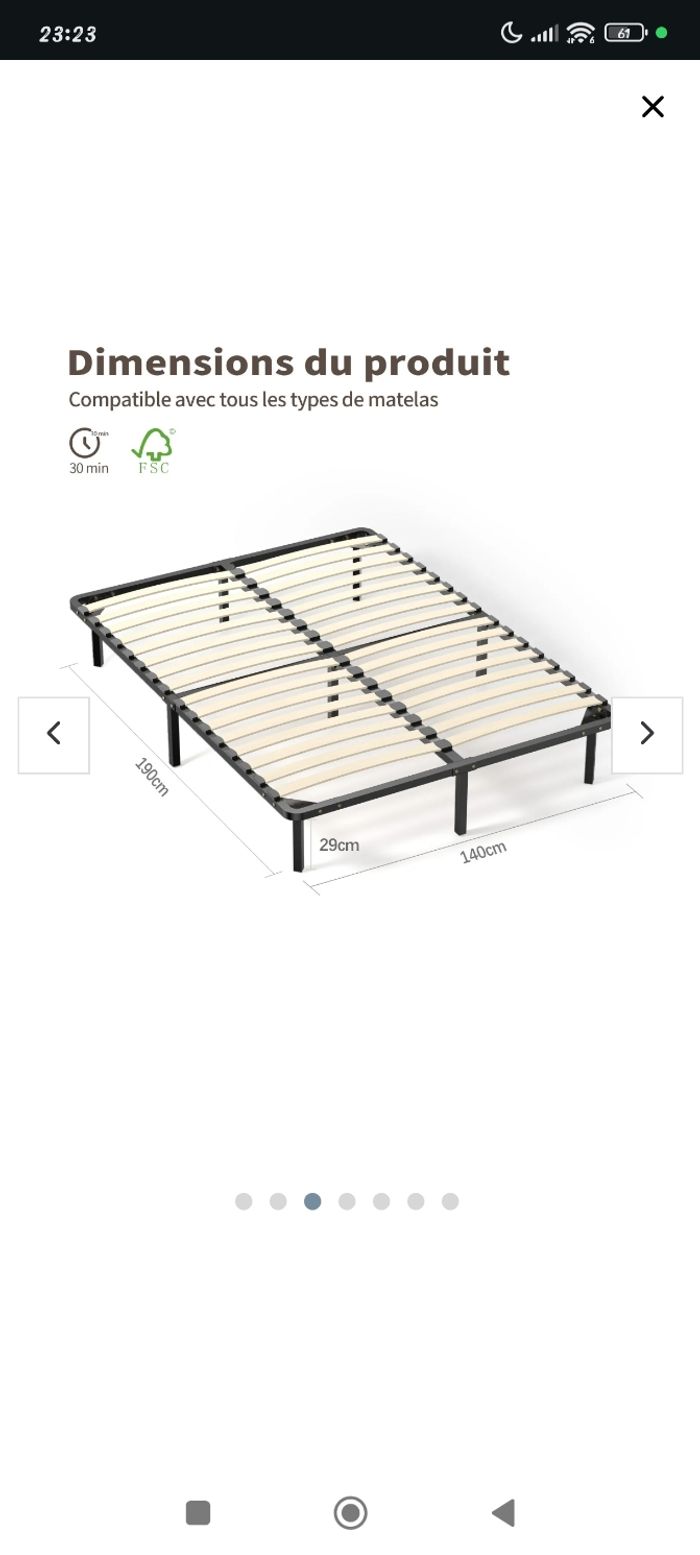Image resolution: width=700 pixels, height=1555 pixels.
Task: Show the next product image
Action: 646,734
